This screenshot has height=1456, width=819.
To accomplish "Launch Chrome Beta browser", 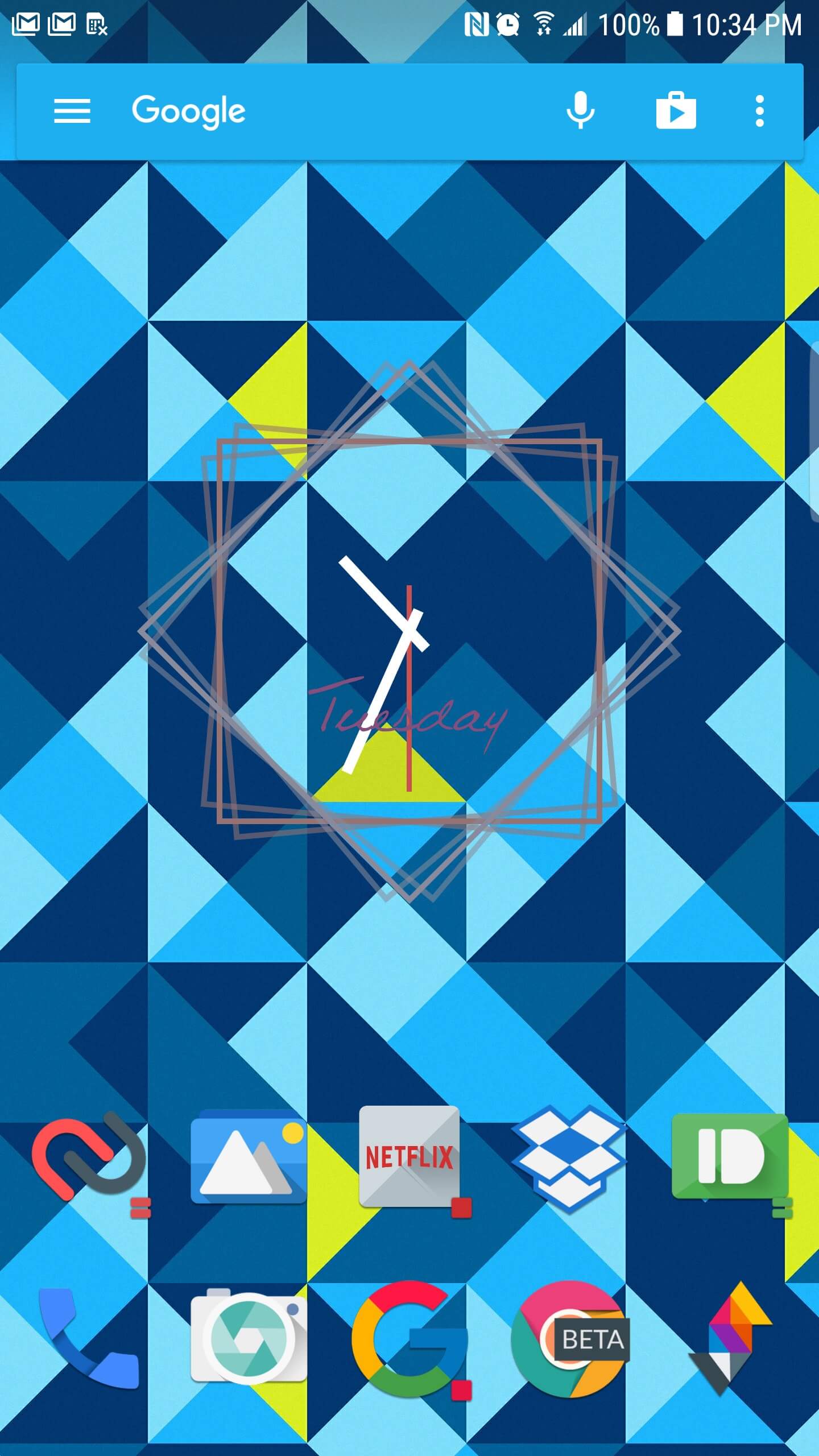I will pyautogui.click(x=570, y=1339).
